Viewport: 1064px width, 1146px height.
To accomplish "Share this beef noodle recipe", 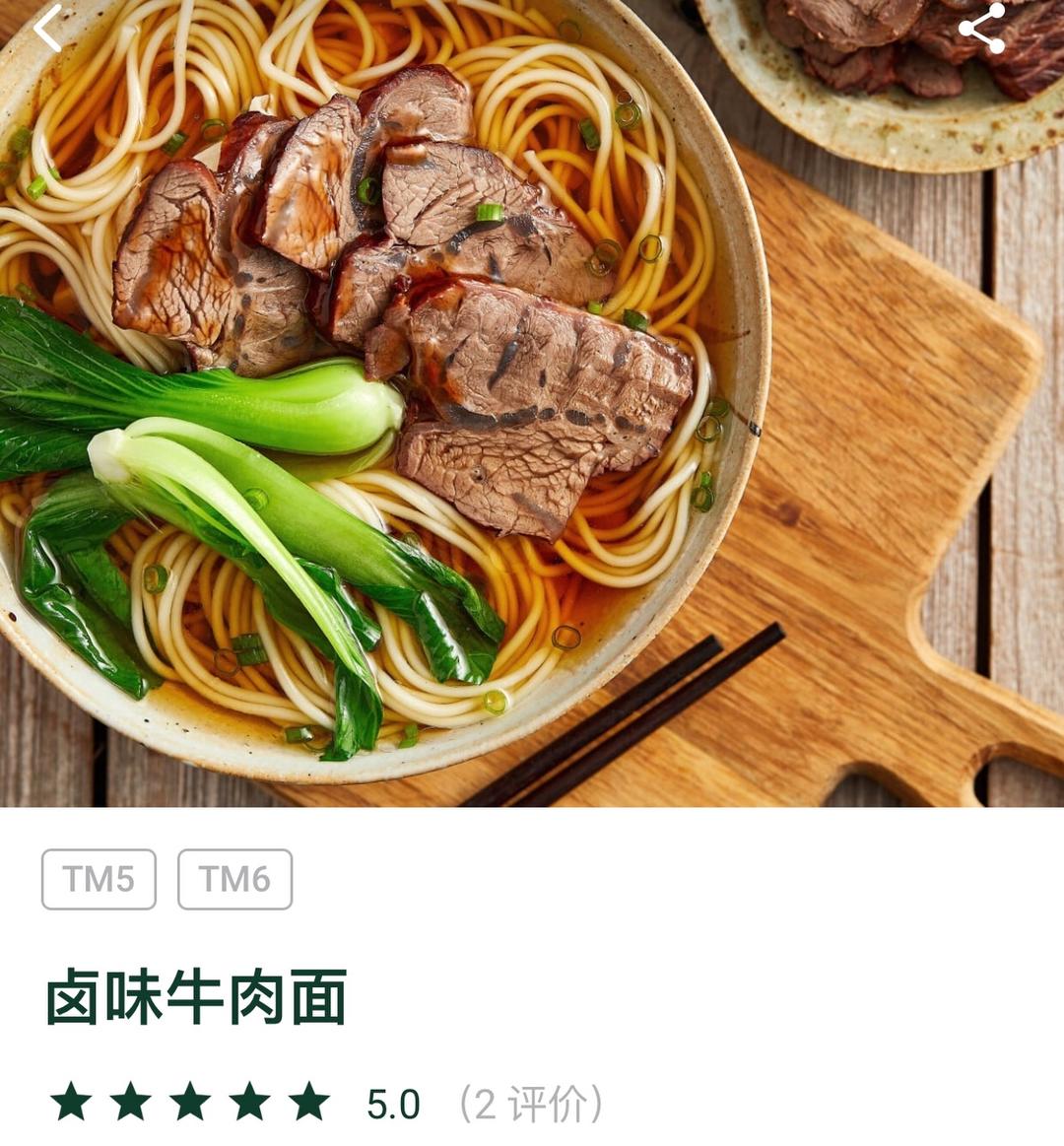I will (982, 29).
